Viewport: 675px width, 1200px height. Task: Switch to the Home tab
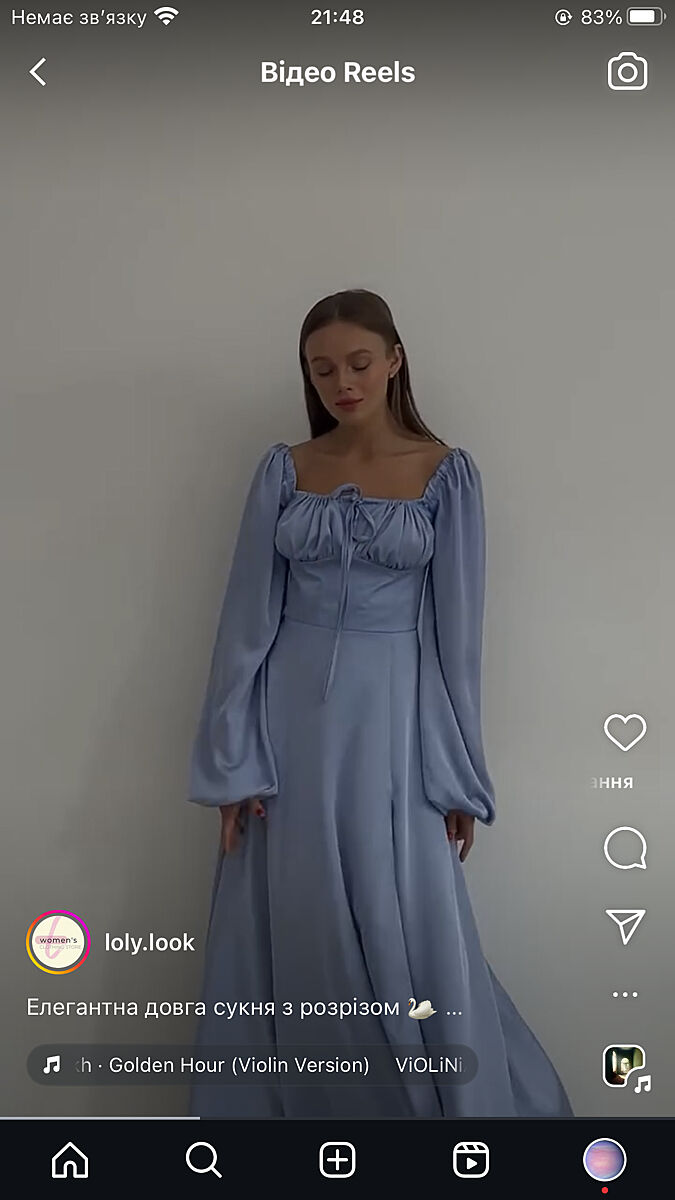coord(70,1160)
